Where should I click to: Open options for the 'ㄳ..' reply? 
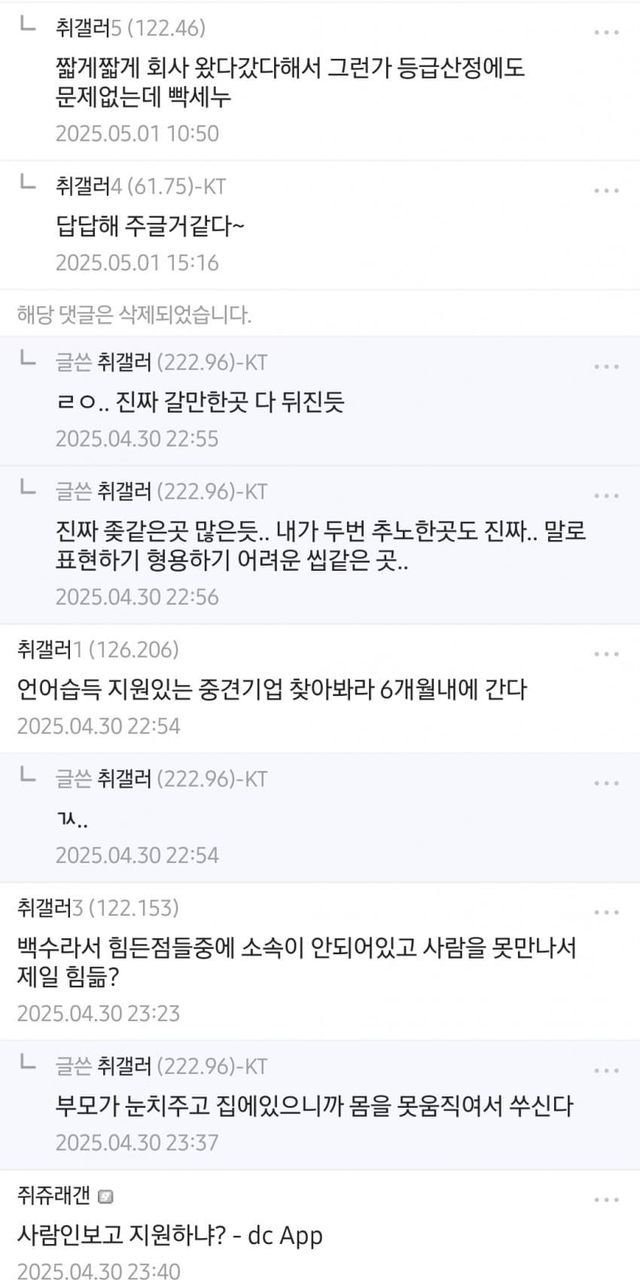pyautogui.click(x=606, y=783)
